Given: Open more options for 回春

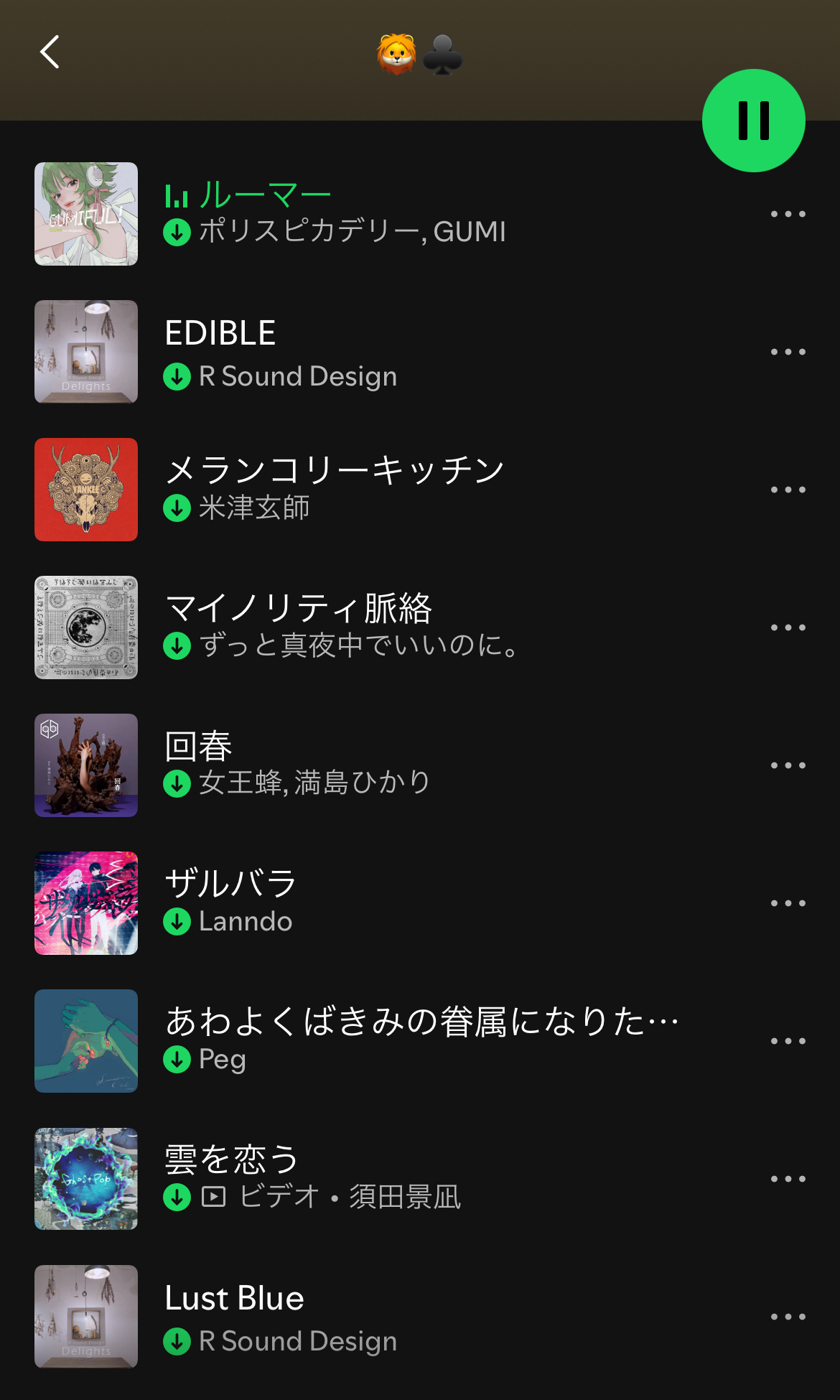Looking at the screenshot, I should coord(788,765).
